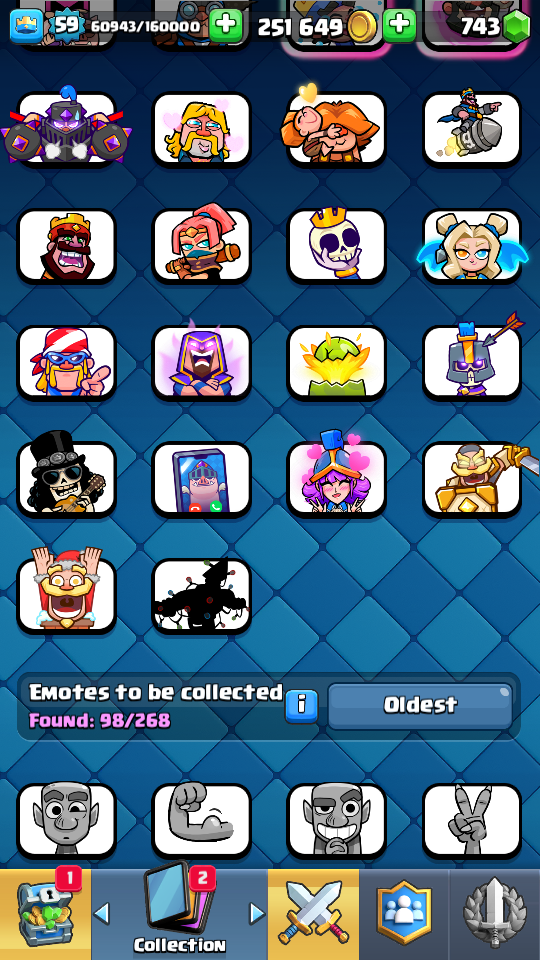540x960 pixels.
Task: Select the black tree silhouette emote
Action: [201, 595]
